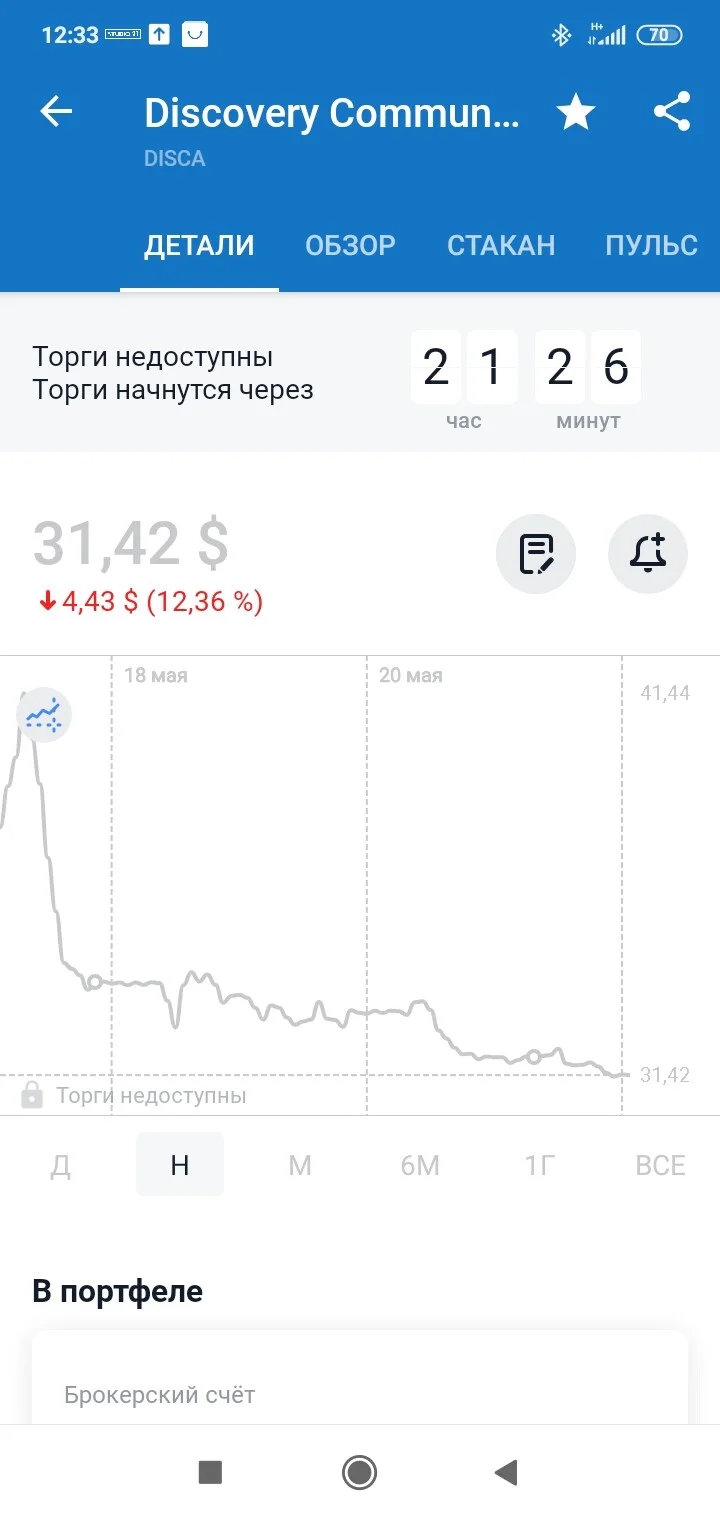Switch to the ОБЗОР tab

coord(350,245)
